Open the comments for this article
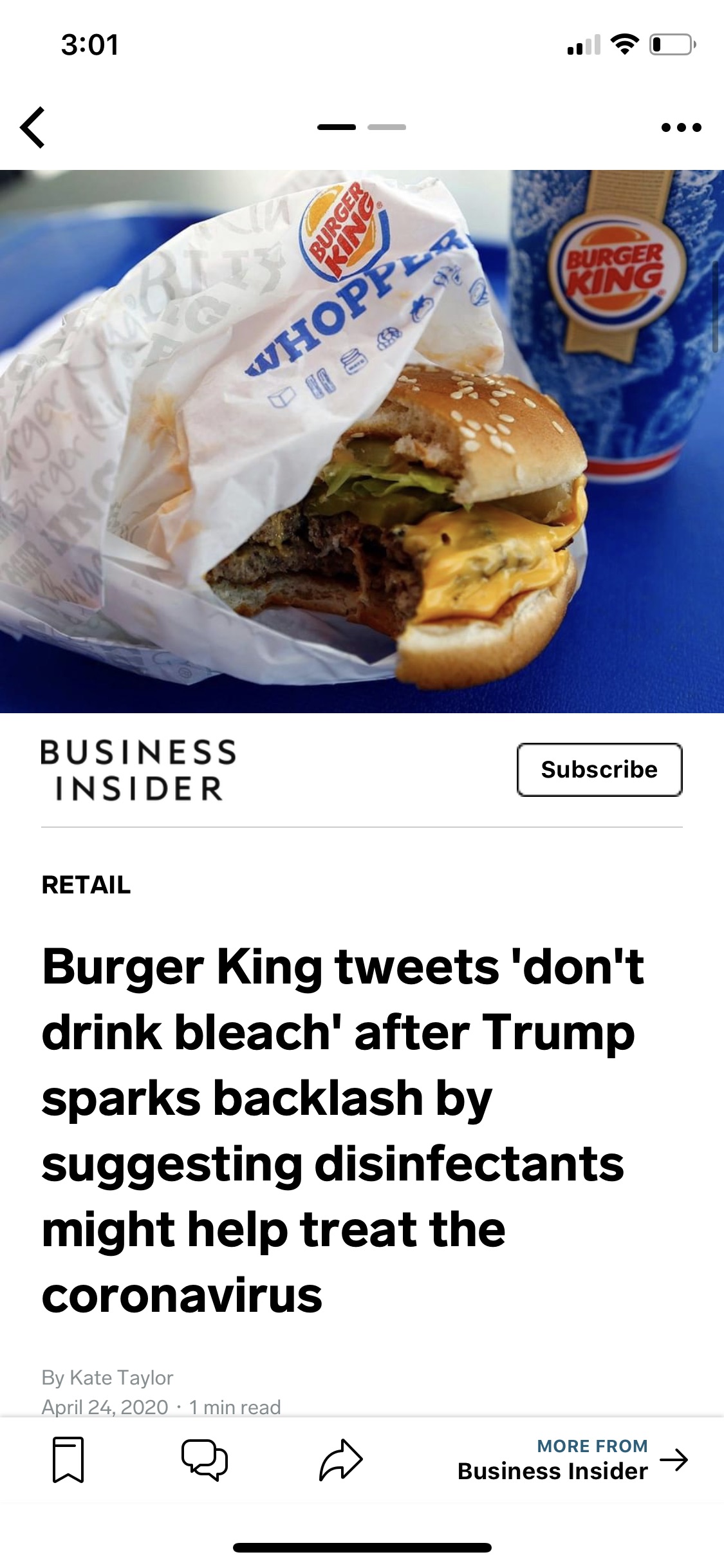 click(x=205, y=1460)
